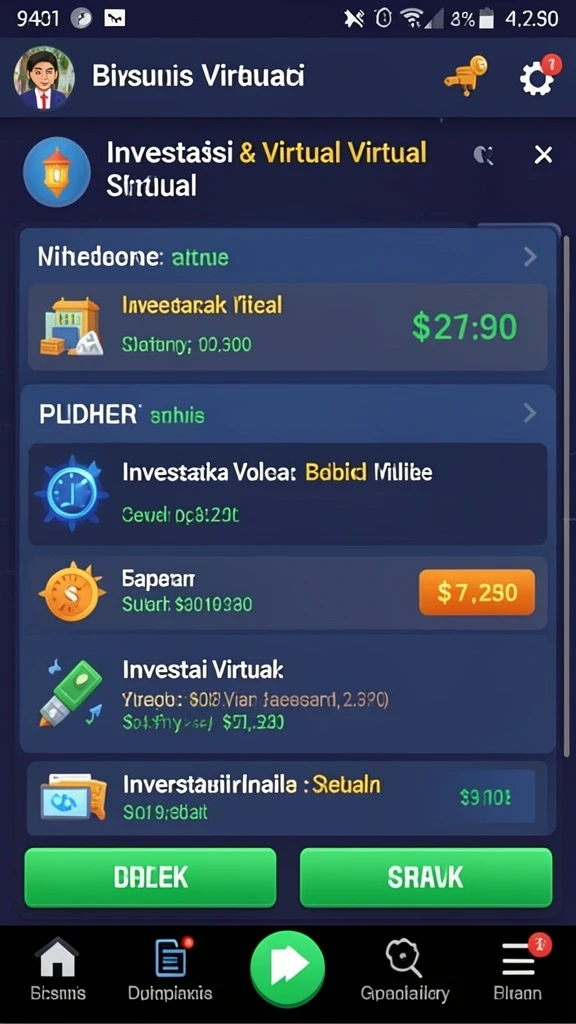Open the Blrann menu tab
576x1024 pixels.
518,970
